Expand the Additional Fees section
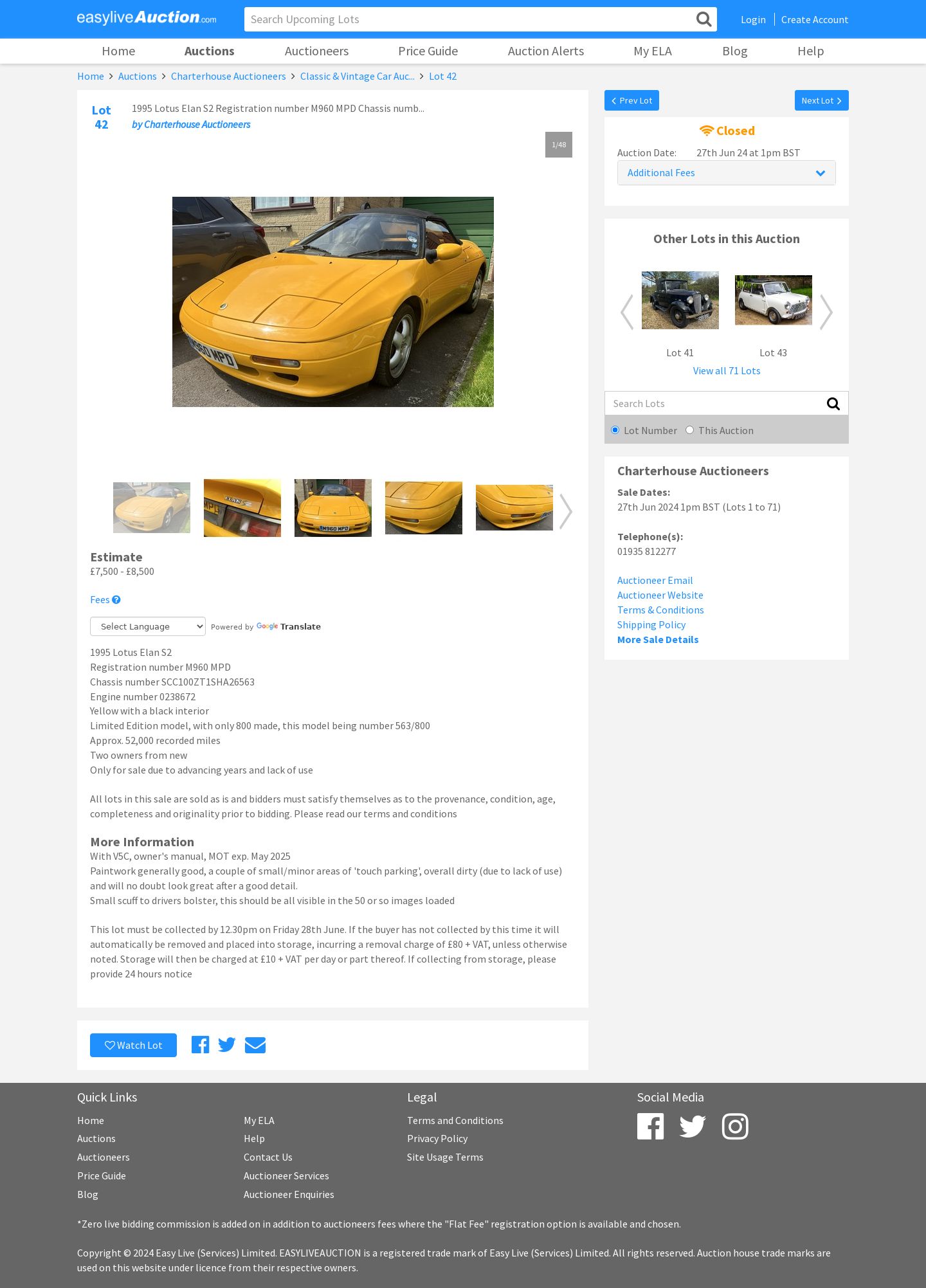The image size is (926, 1288). (x=726, y=173)
